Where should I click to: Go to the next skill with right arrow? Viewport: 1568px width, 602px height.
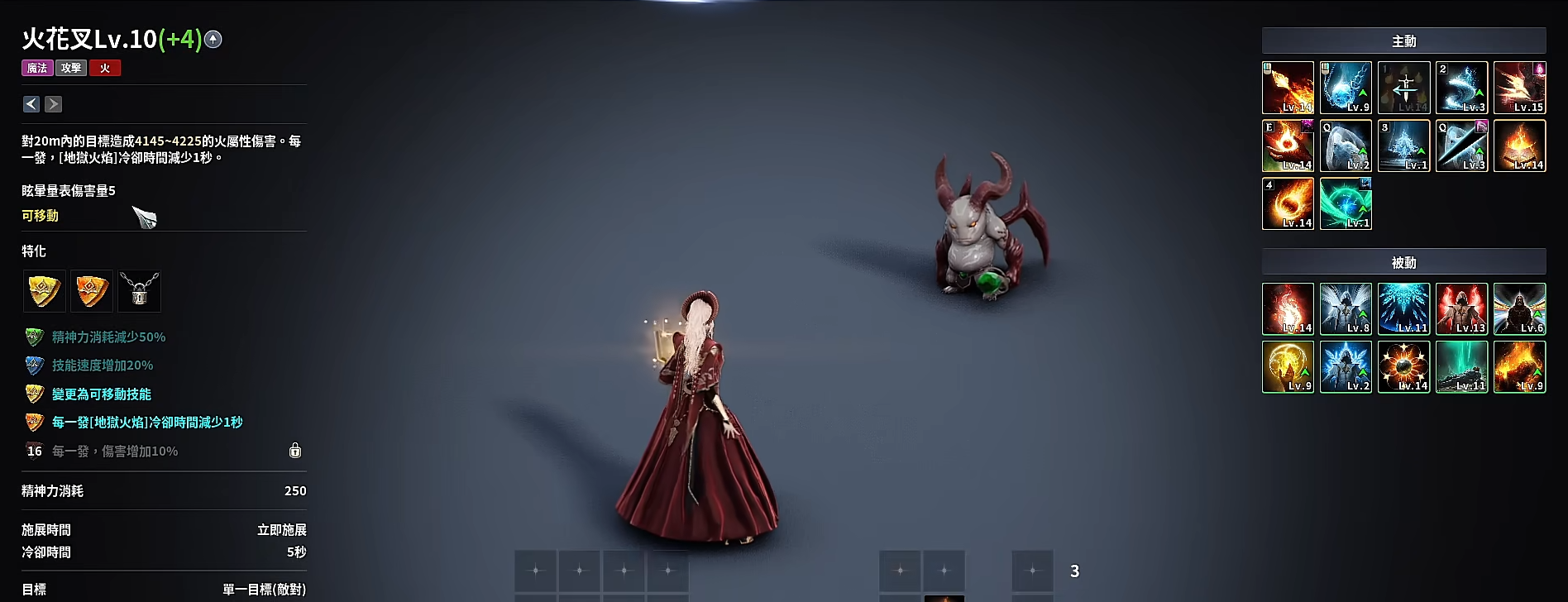[x=53, y=104]
